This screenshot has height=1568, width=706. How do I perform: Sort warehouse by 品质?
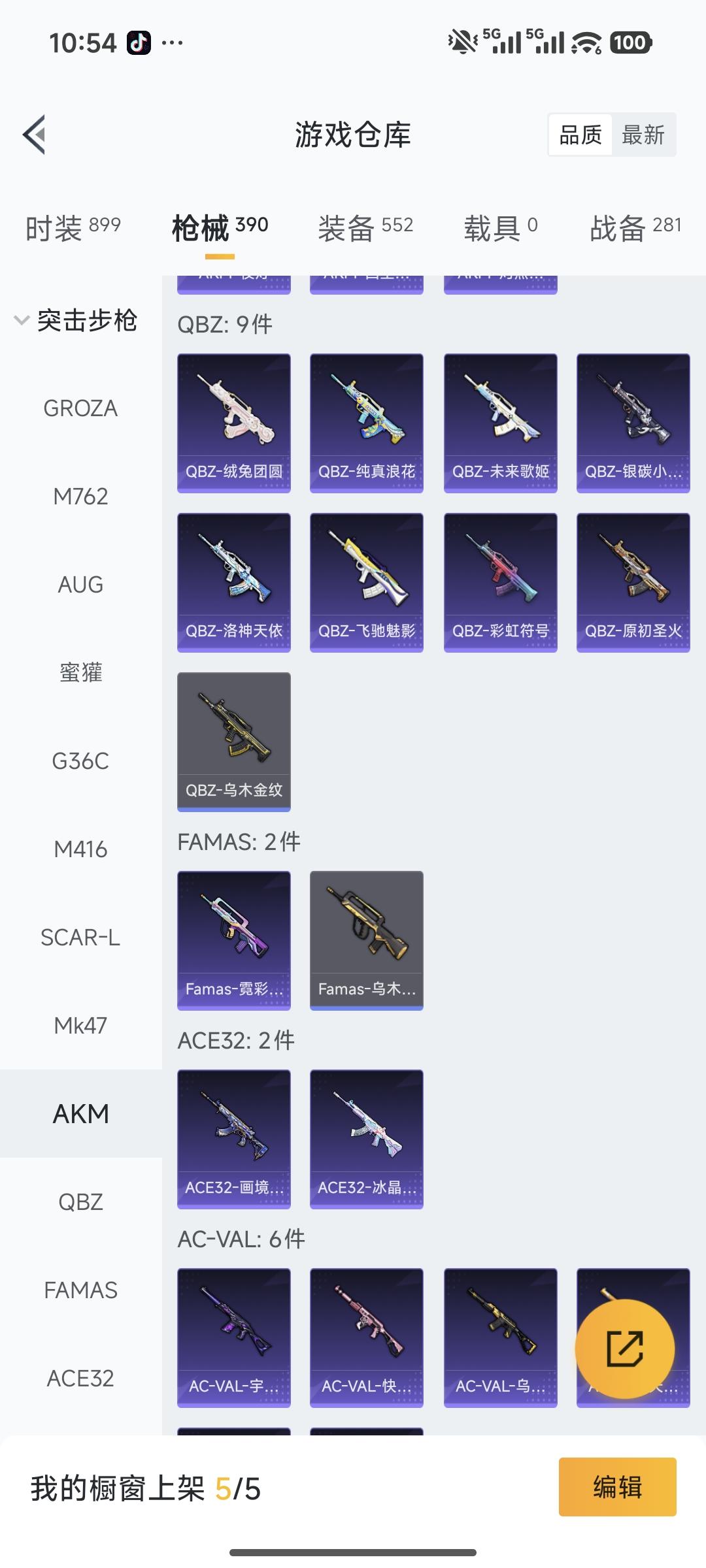[580, 135]
